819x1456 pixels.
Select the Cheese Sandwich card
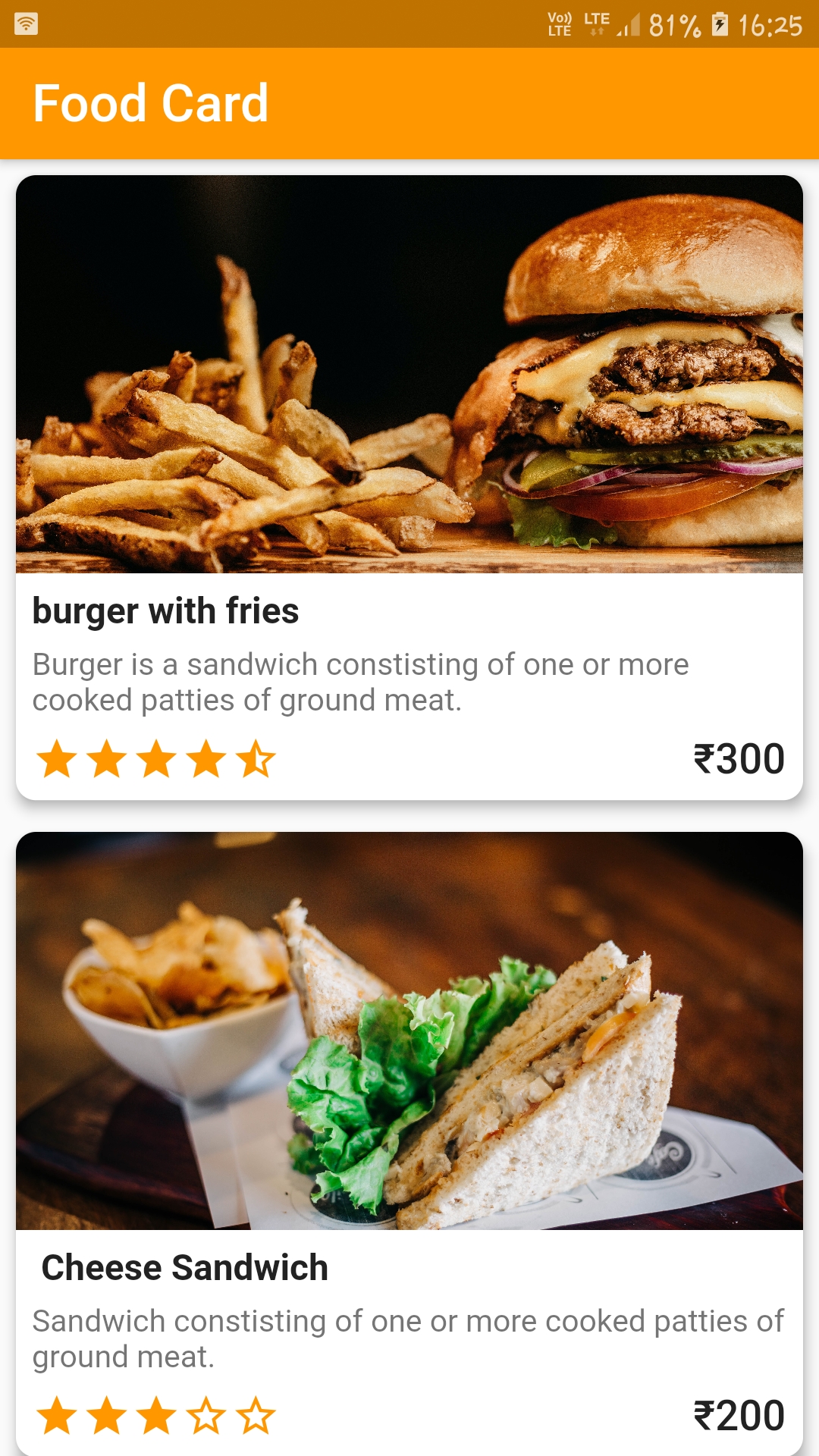[409, 1137]
